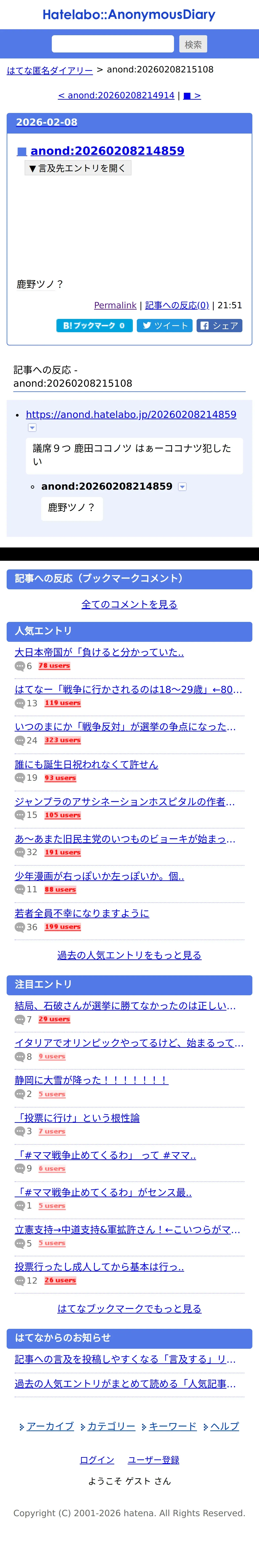This screenshot has width=259, height=1568.
Task: Open popular entry 誰にも誕生日祝われなくて許せん
Action: (x=86, y=765)
